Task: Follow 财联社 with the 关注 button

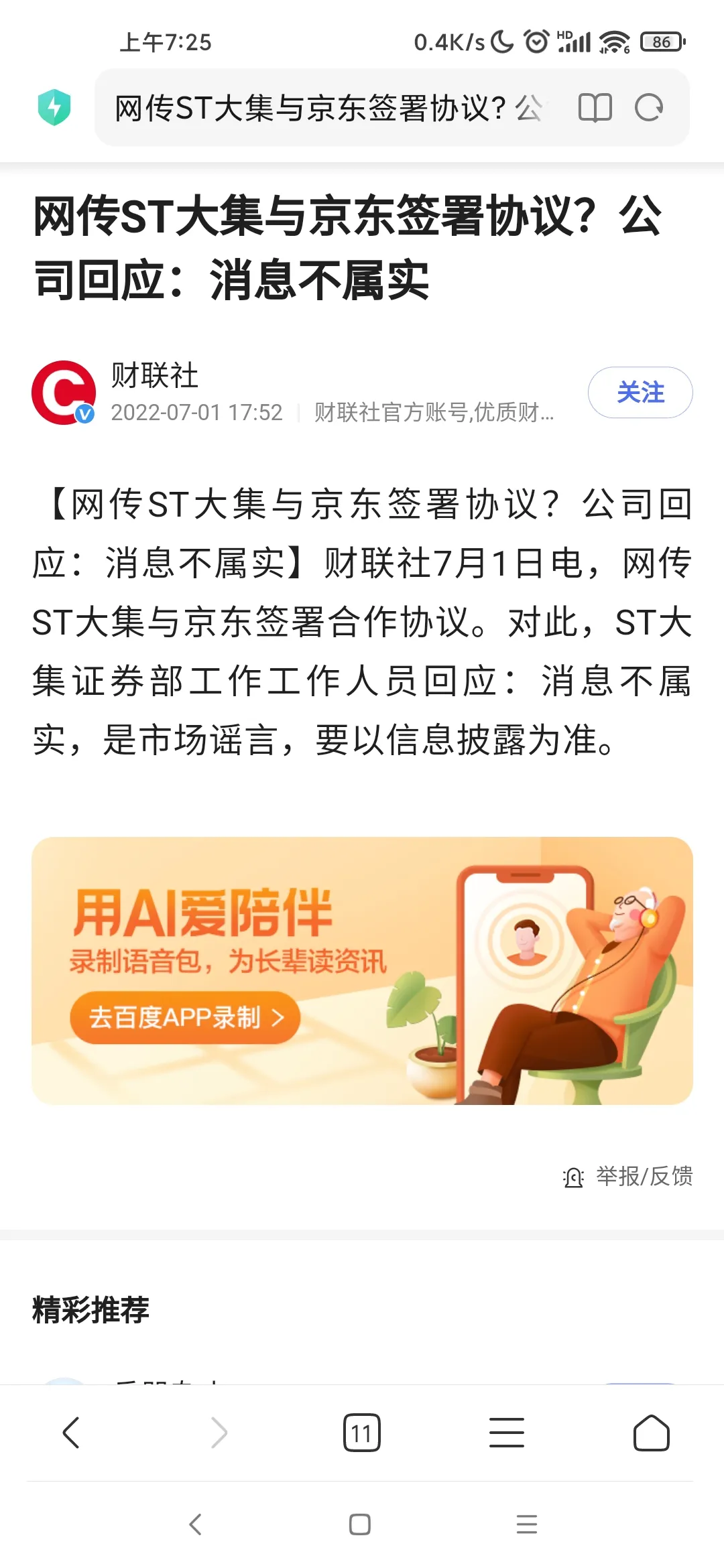Action: (x=640, y=393)
